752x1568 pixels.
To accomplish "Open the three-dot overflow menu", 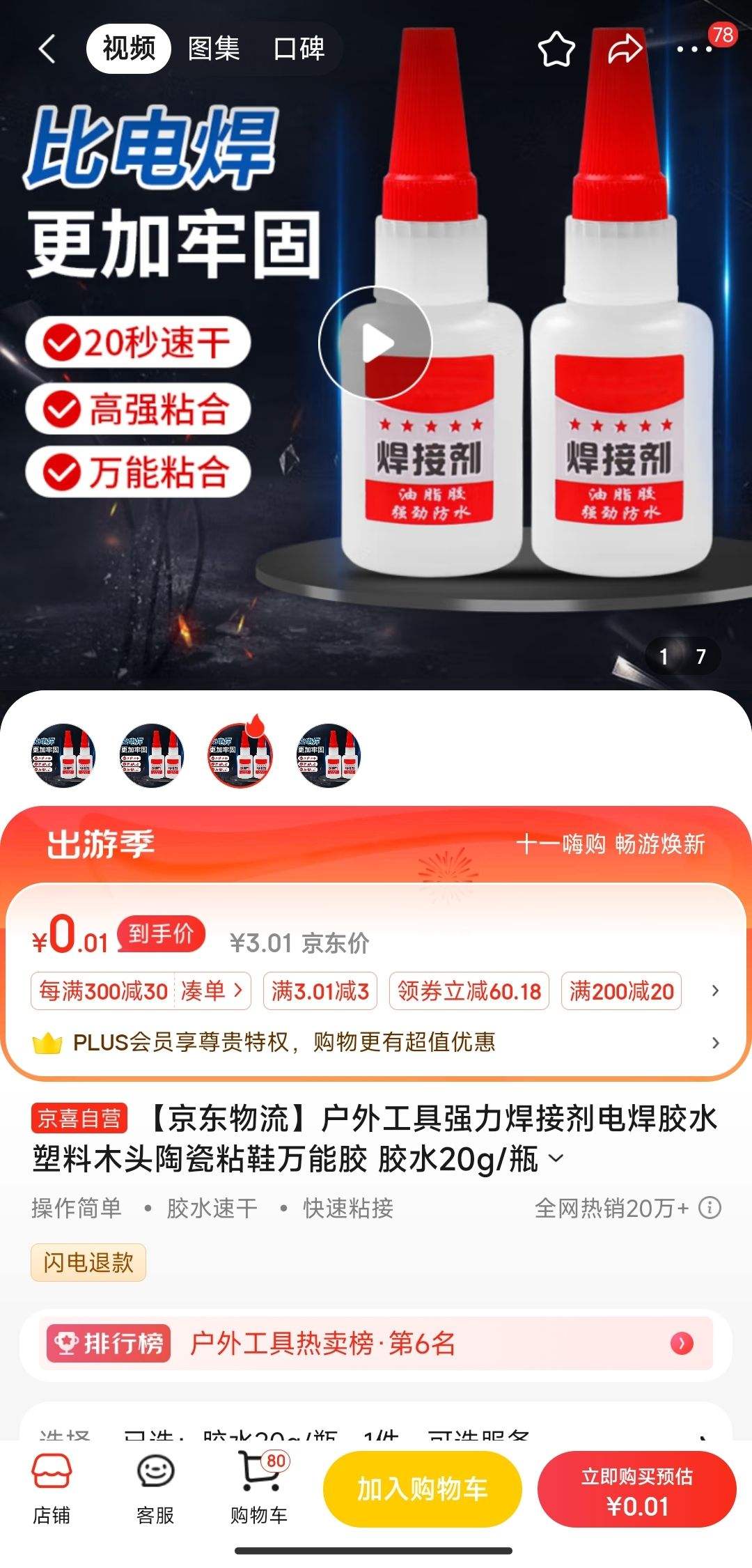I will click(694, 49).
